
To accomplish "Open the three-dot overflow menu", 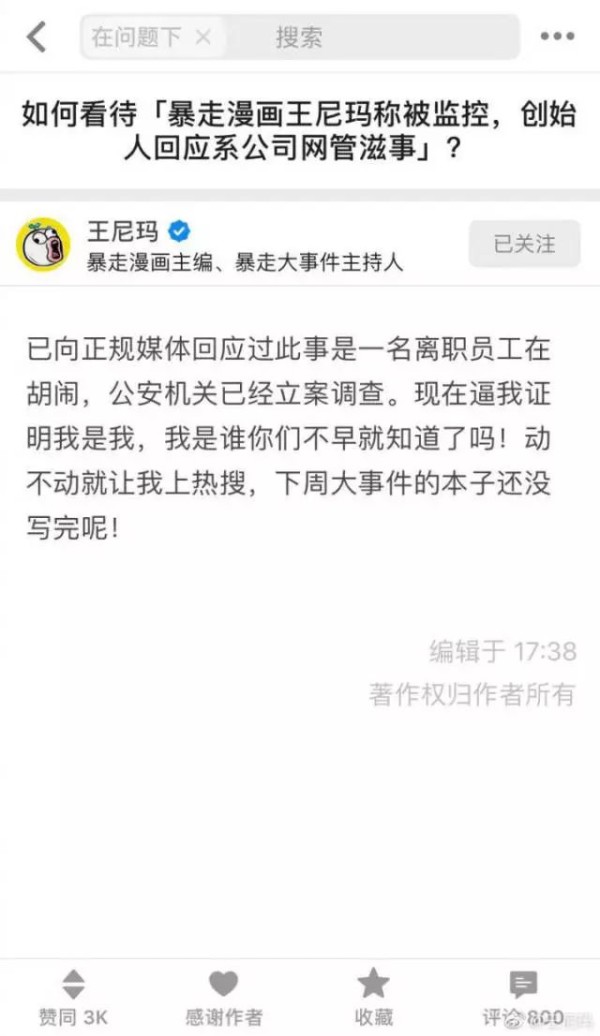I will [x=557, y=36].
